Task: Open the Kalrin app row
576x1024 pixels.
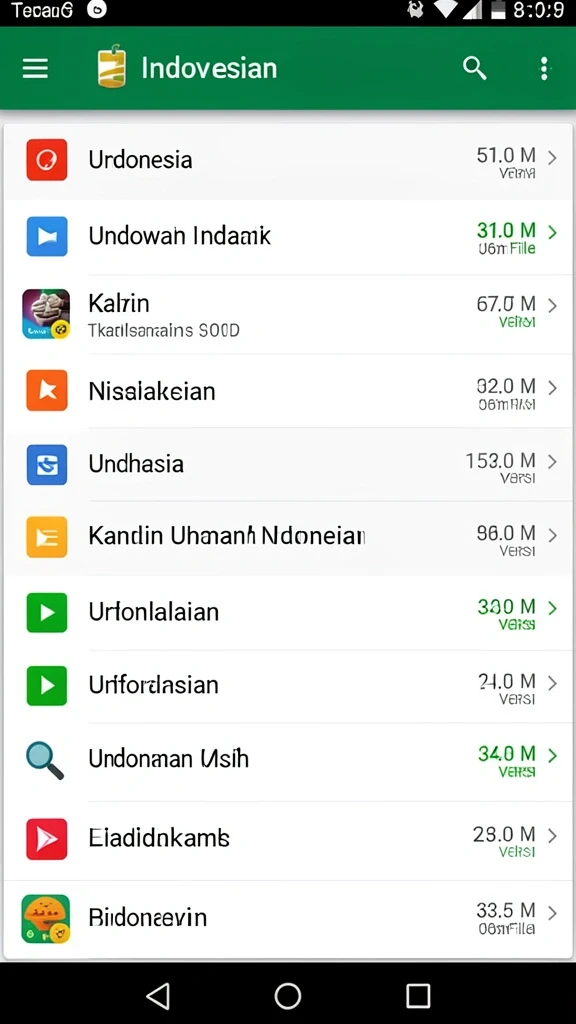Action: pos(288,314)
